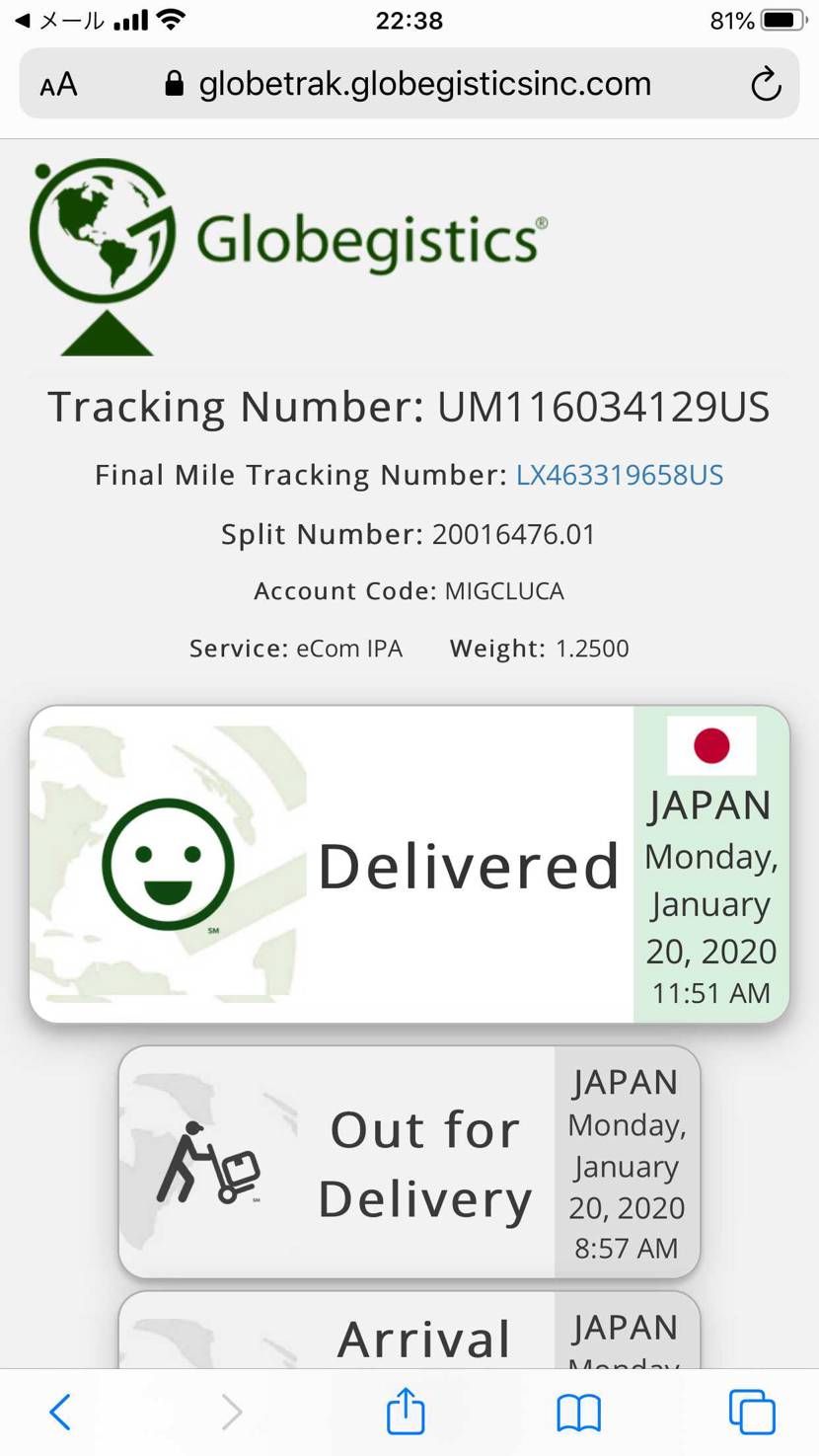Tap the globetrak.globegisticsinc.com address bar

[409, 84]
